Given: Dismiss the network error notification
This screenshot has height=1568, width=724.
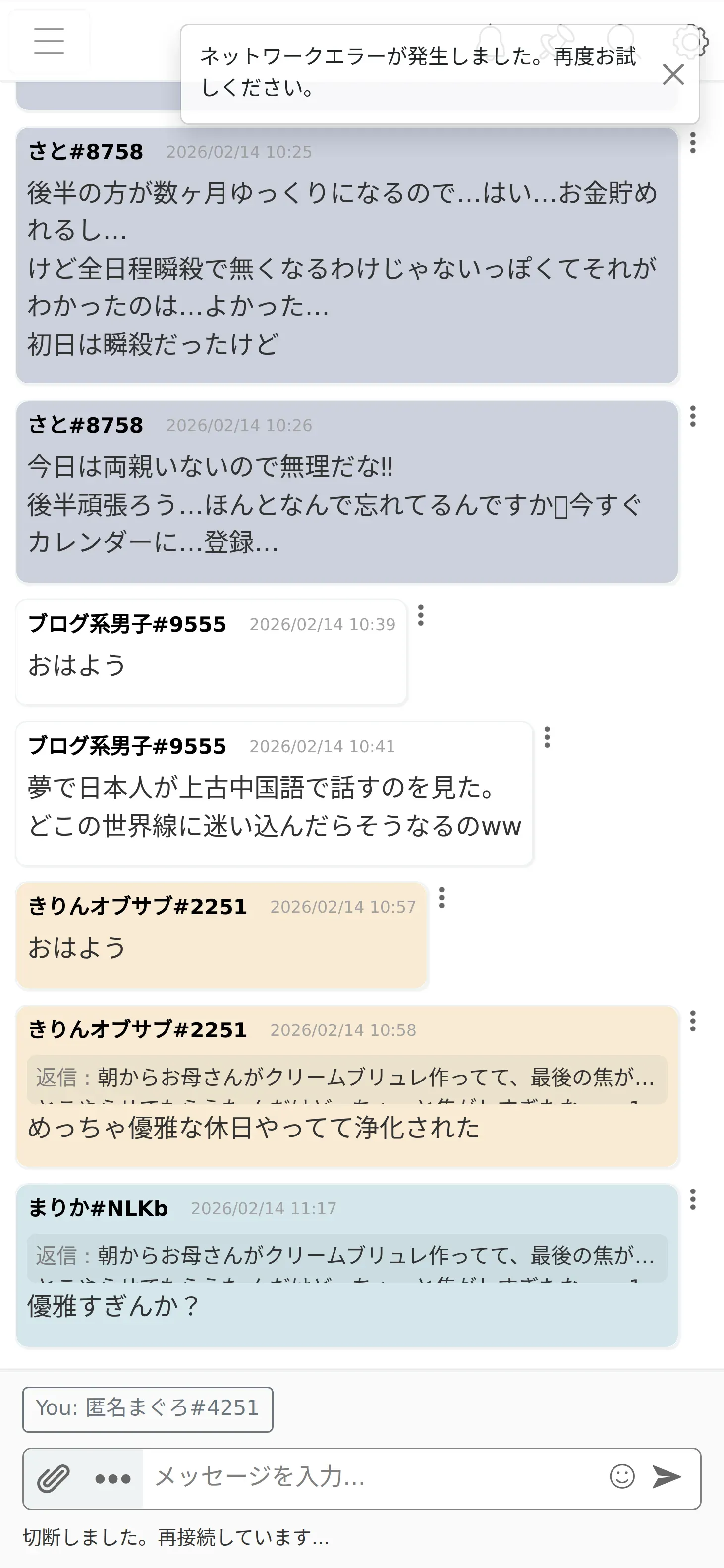Looking at the screenshot, I should (x=673, y=74).
